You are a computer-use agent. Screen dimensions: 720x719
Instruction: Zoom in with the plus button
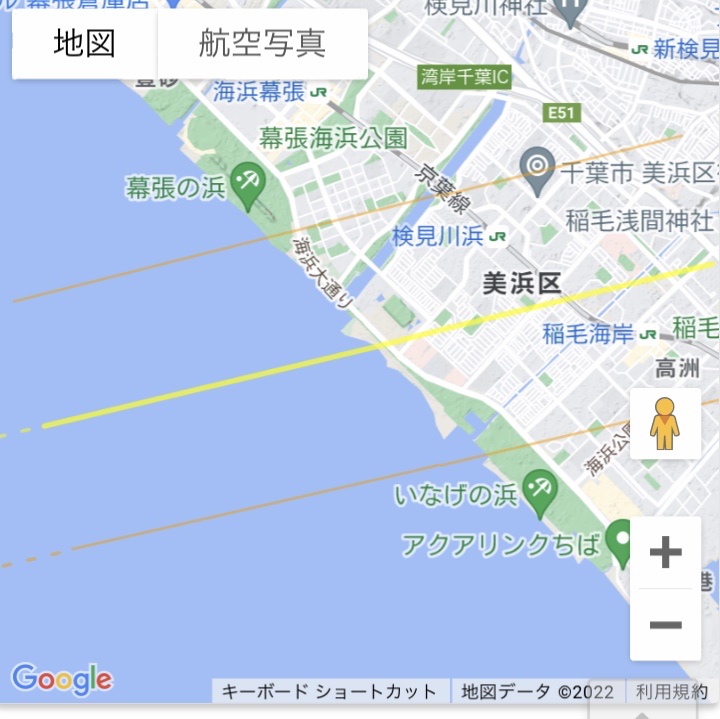[665, 552]
